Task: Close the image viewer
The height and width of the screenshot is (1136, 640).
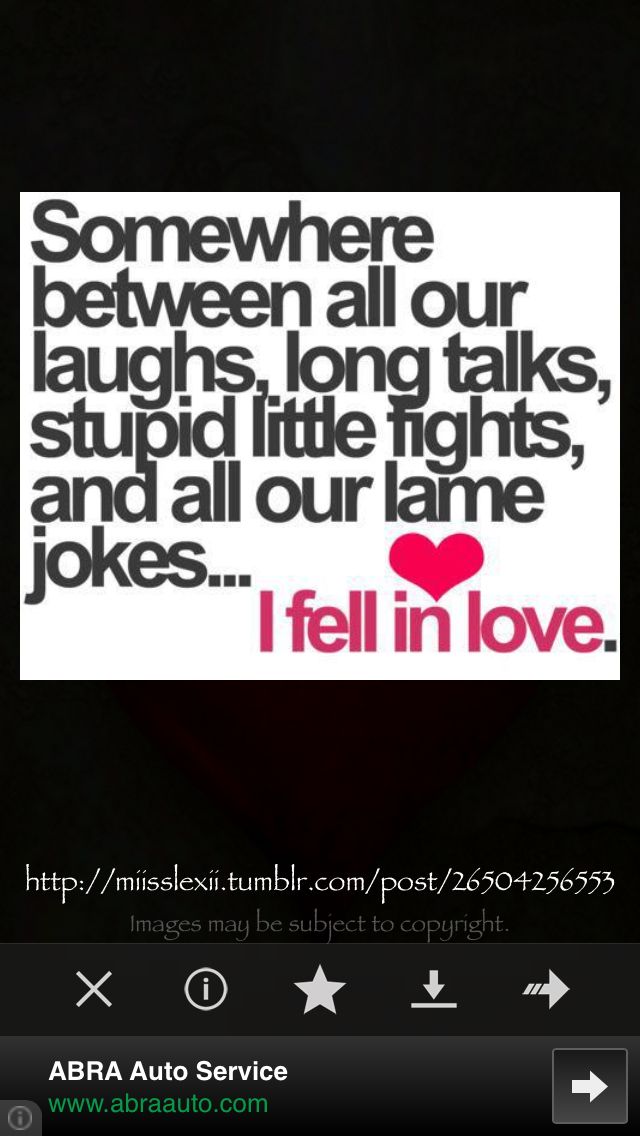Action: click(x=94, y=990)
